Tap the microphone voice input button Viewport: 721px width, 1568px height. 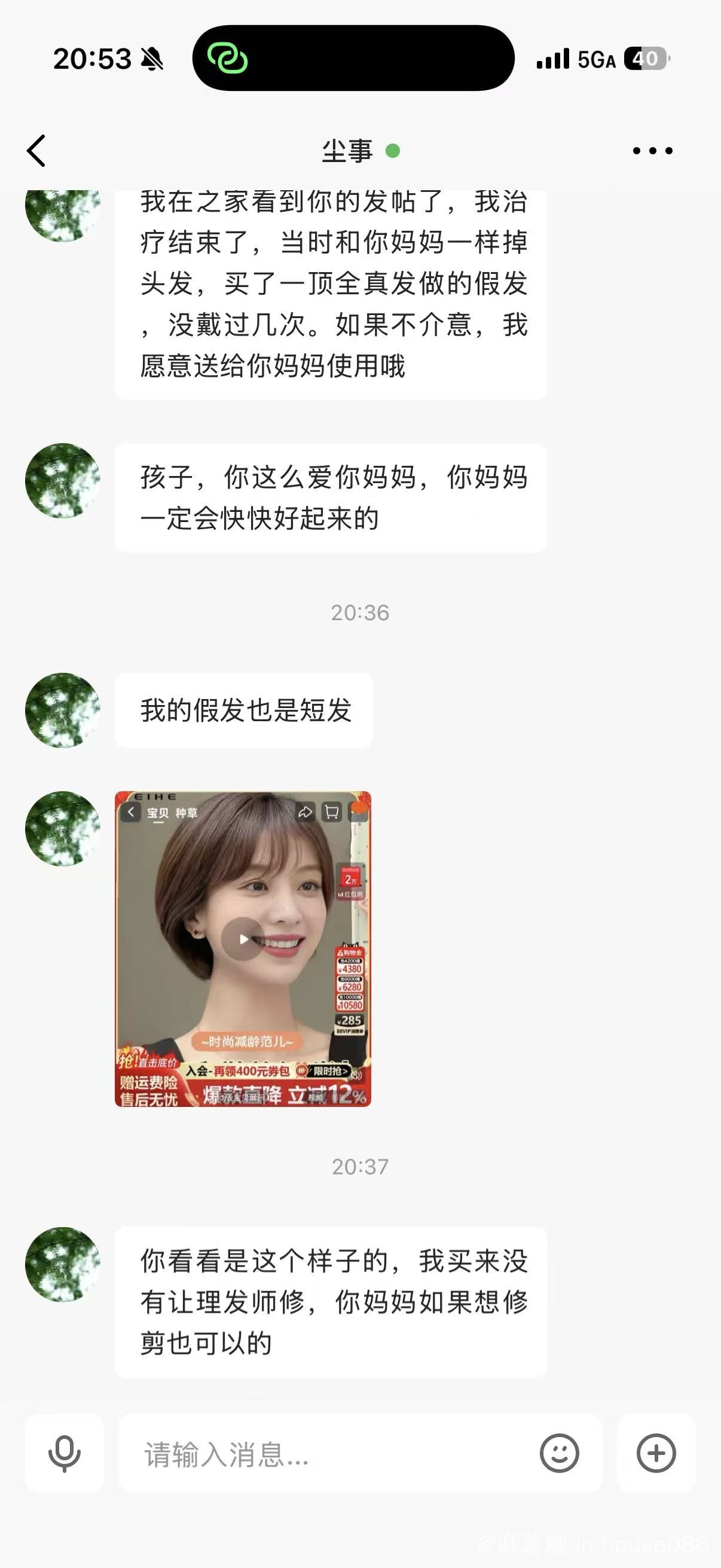tap(65, 1453)
